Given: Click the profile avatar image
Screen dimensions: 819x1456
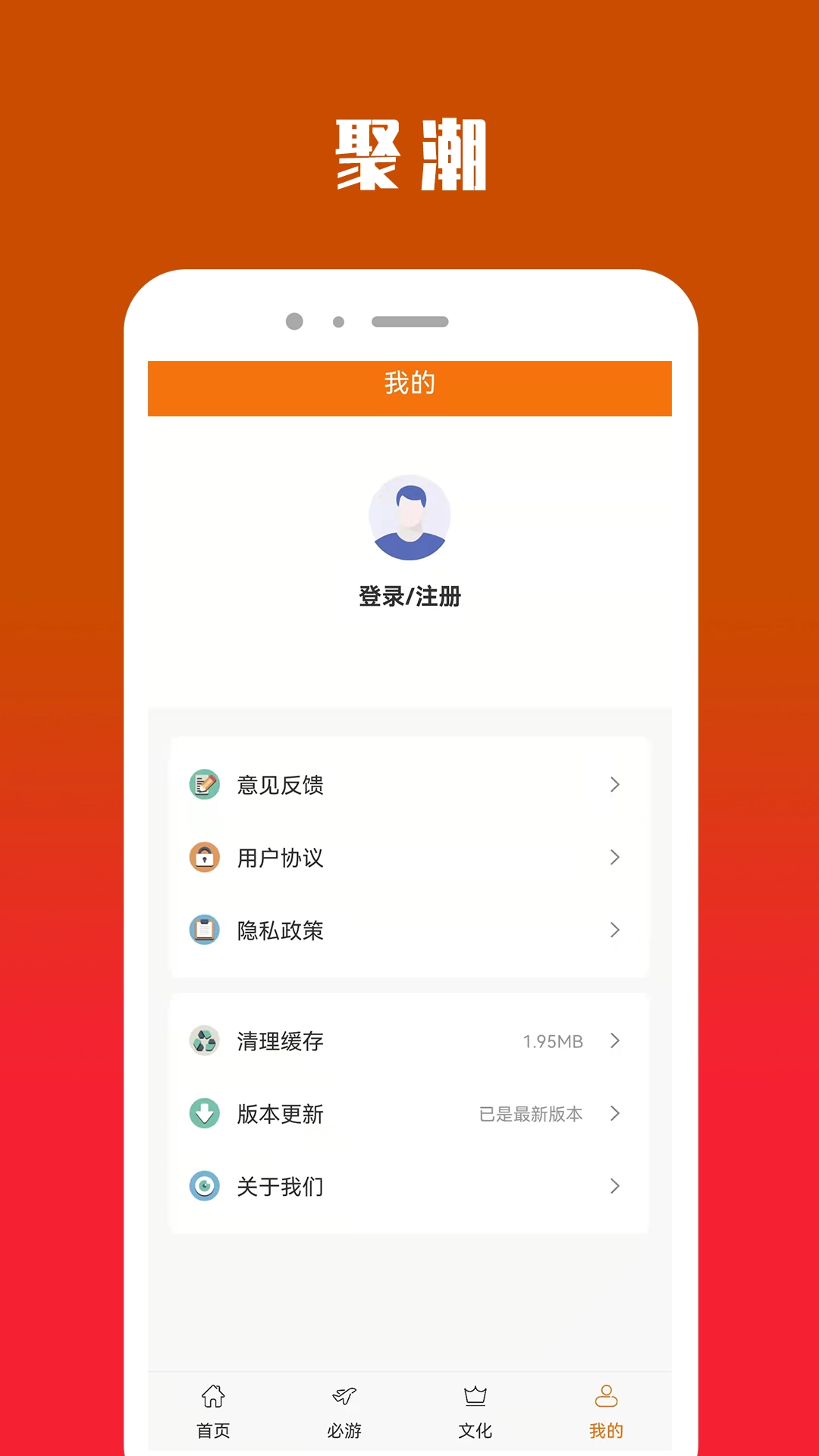Looking at the screenshot, I should [x=410, y=516].
